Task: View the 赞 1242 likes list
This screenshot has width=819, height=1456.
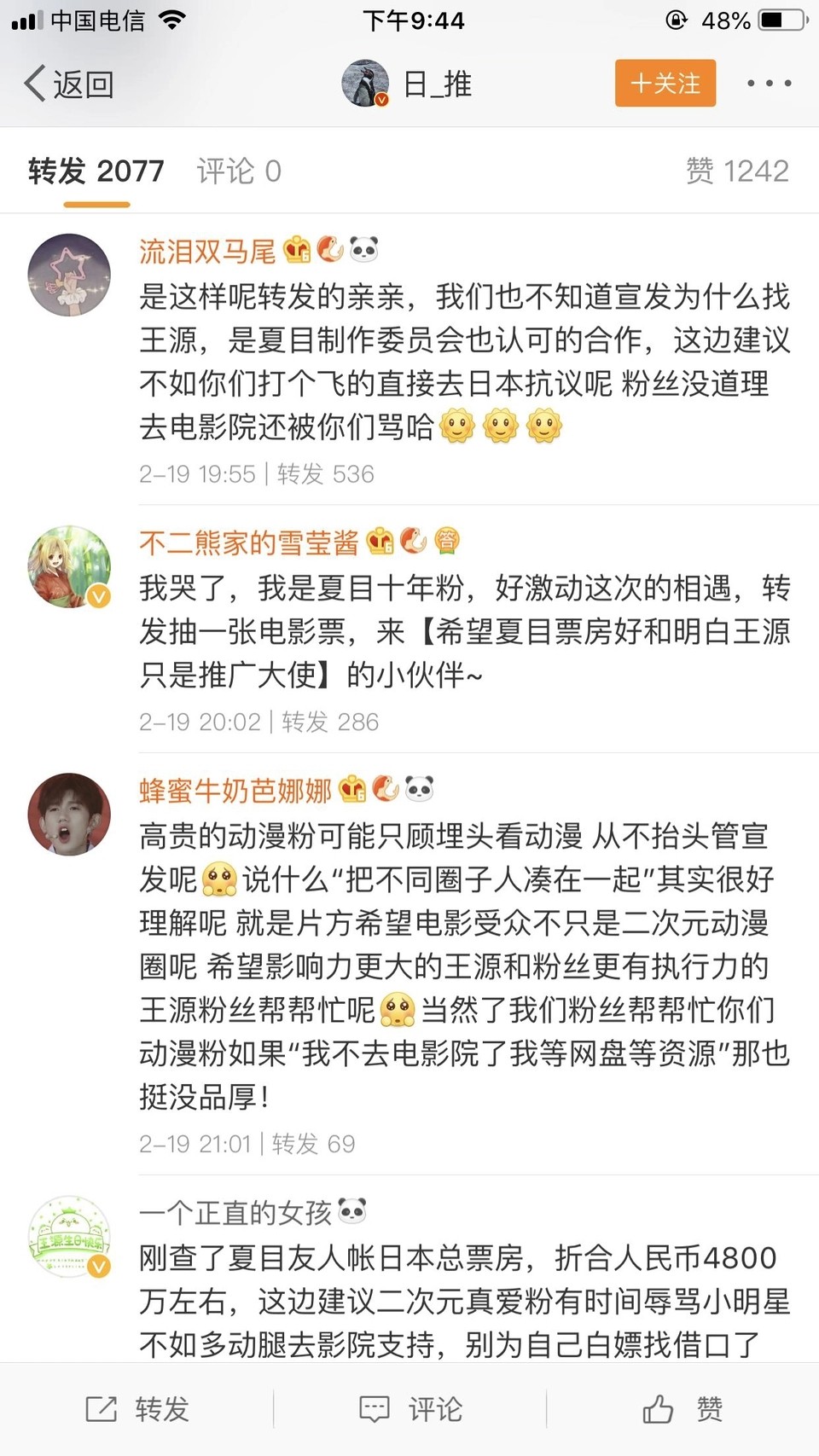Action: 737,171
